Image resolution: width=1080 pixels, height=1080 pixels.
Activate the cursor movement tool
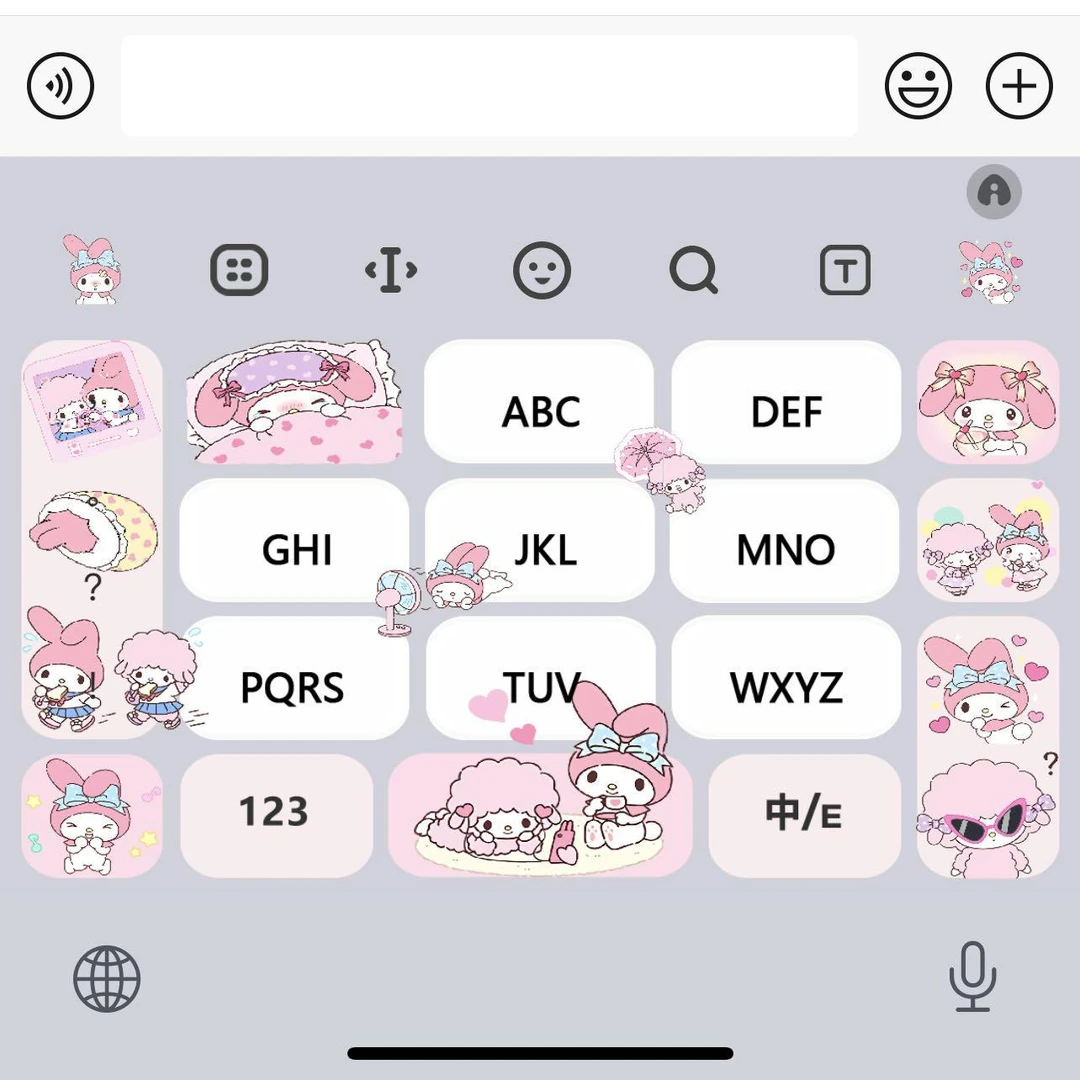(390, 270)
